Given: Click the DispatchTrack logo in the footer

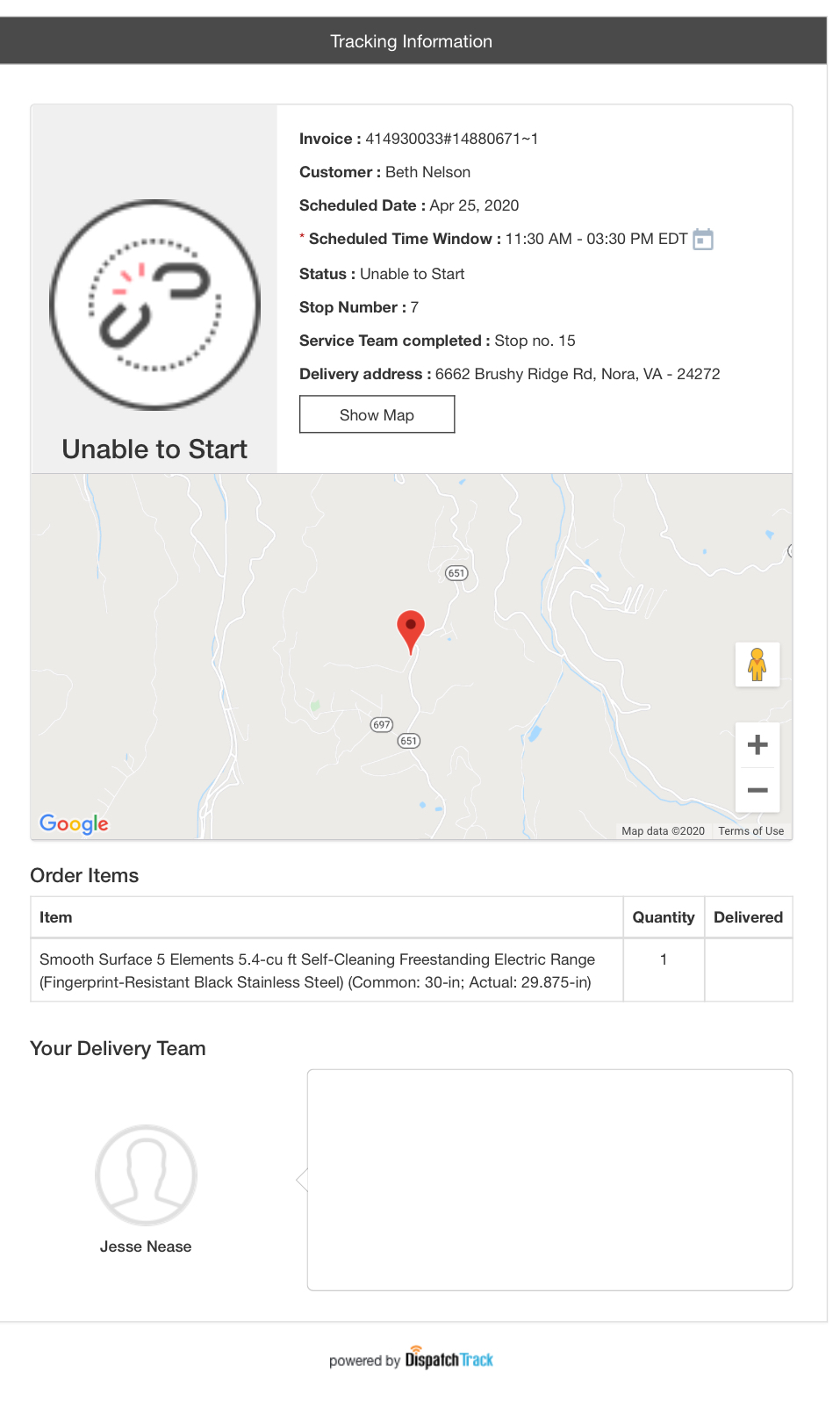Looking at the screenshot, I should coord(449,1359).
